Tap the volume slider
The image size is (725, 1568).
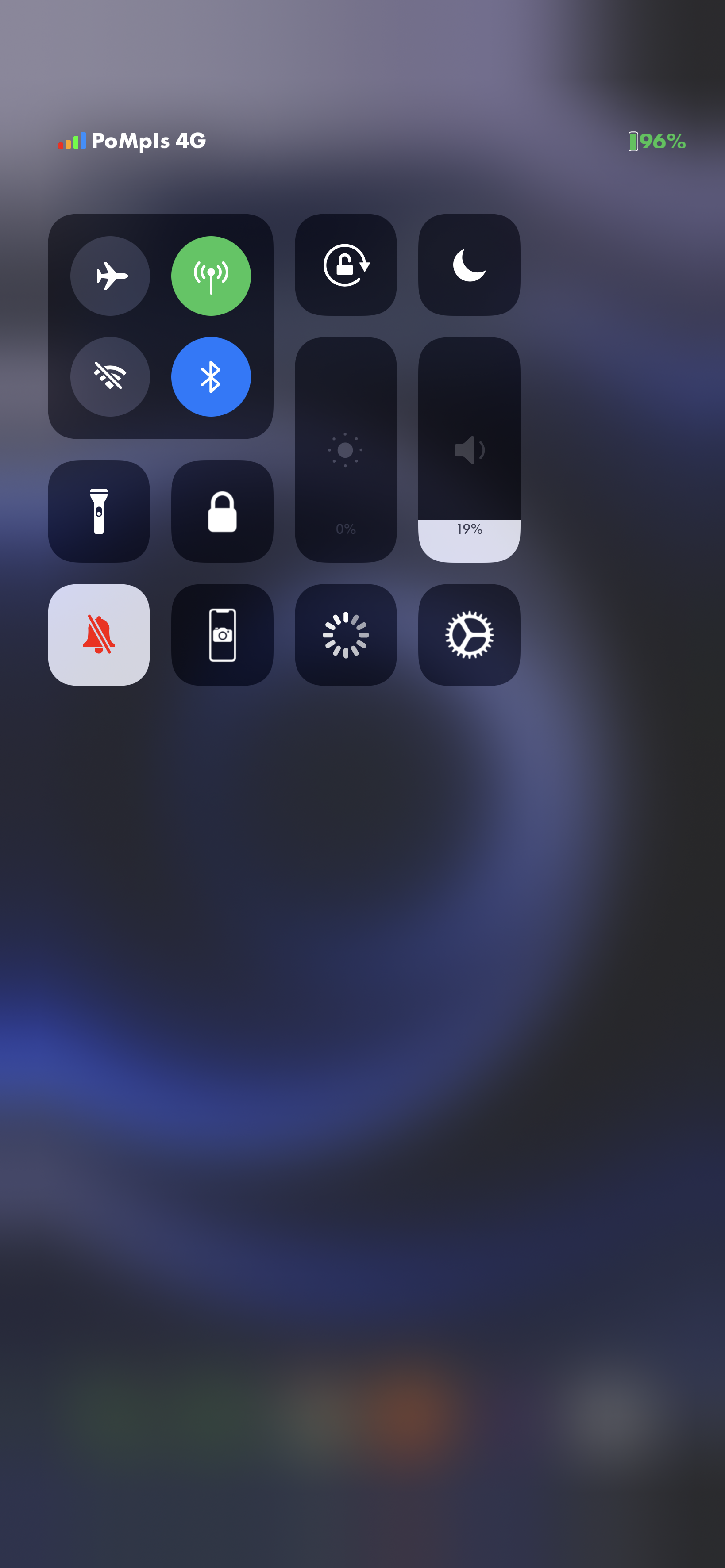(x=469, y=450)
